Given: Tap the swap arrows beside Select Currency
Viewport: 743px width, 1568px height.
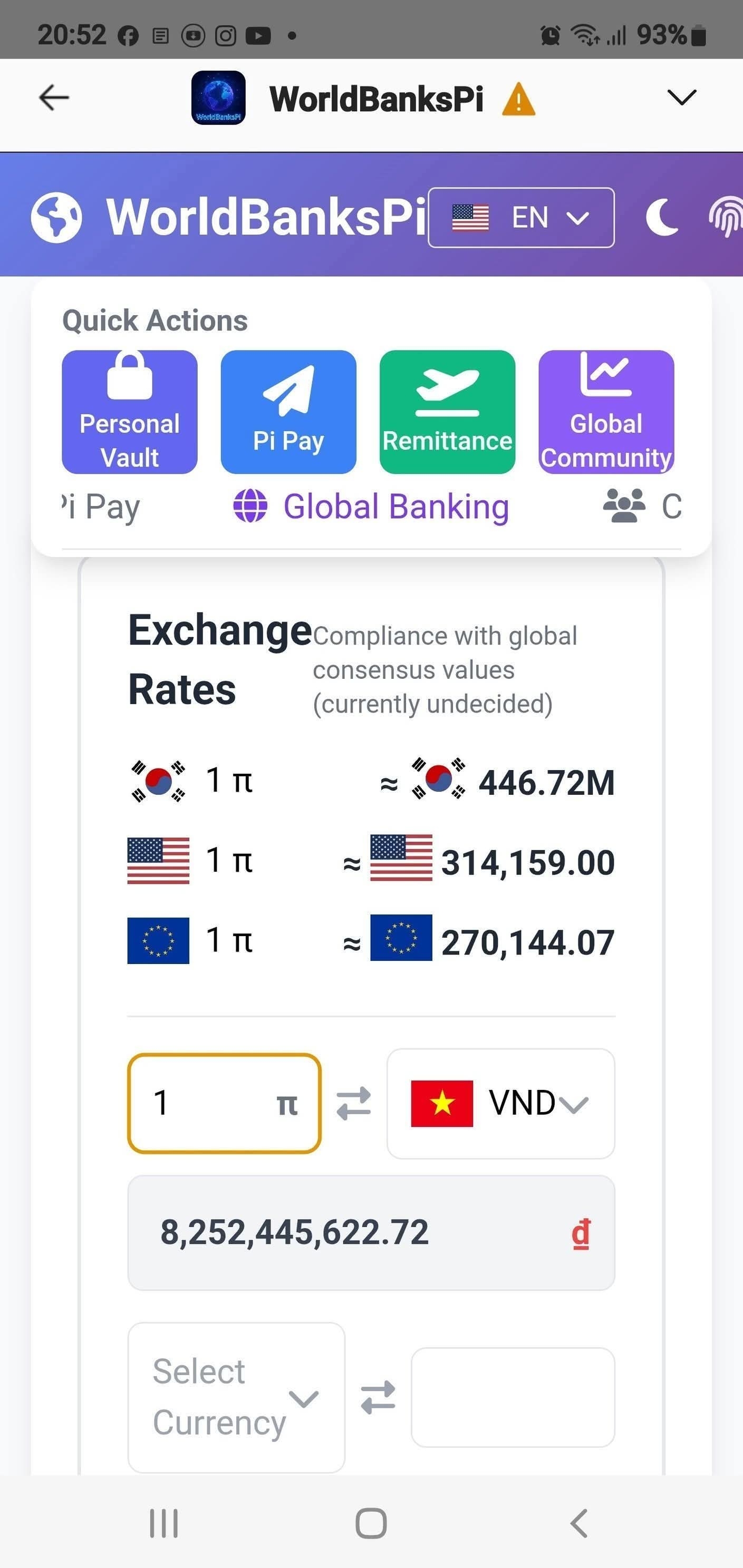Looking at the screenshot, I should (378, 1397).
